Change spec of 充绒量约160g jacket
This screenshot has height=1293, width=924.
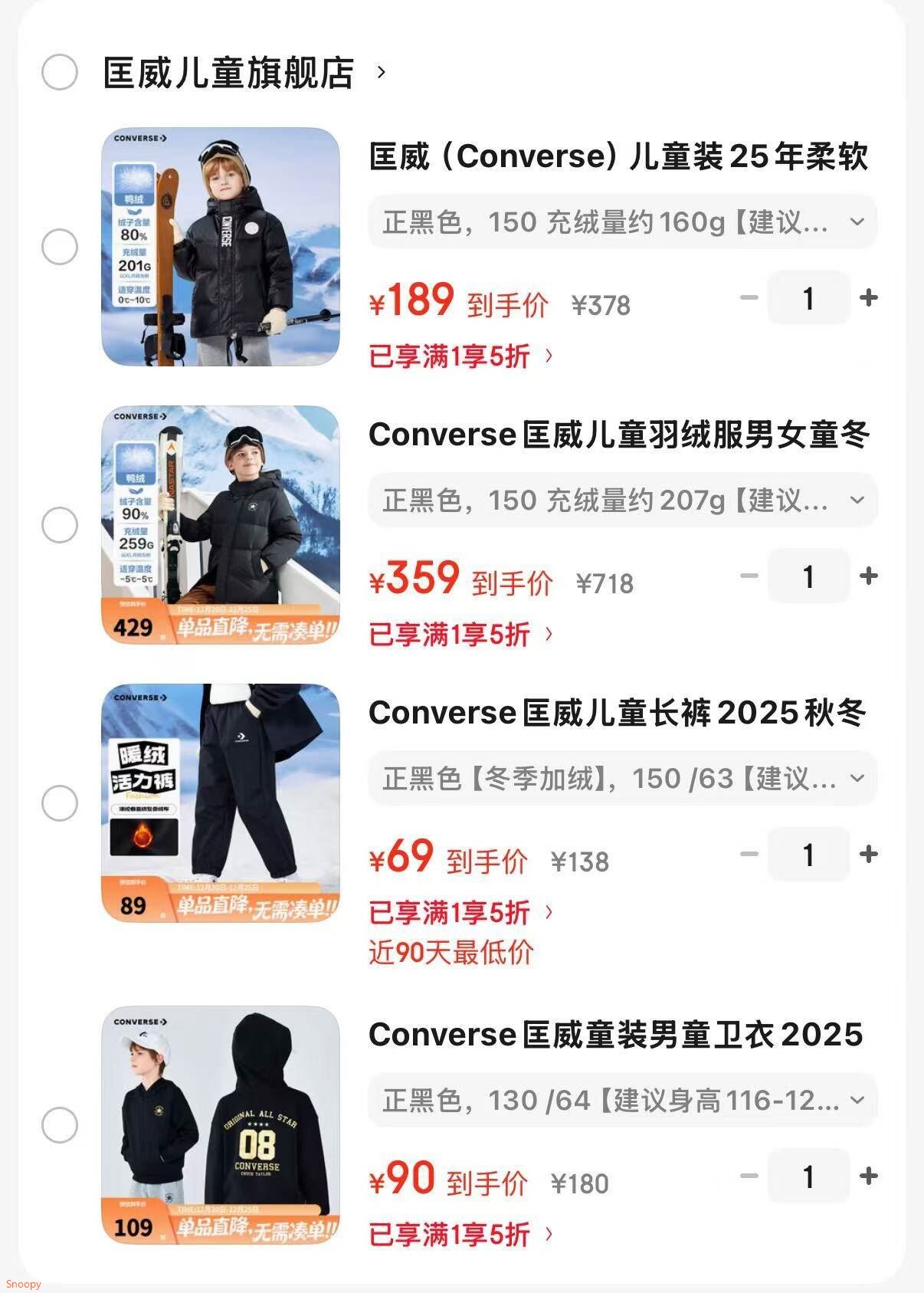621,222
